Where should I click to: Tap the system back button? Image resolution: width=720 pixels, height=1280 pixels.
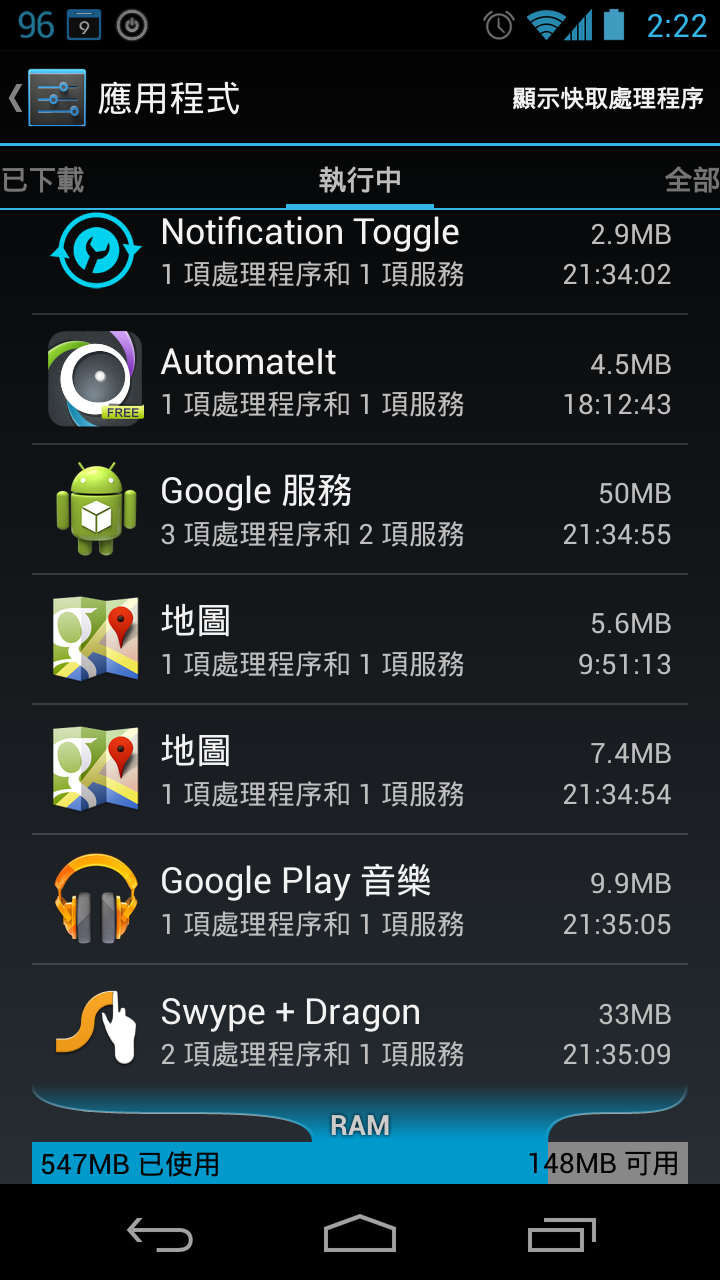click(160, 1236)
